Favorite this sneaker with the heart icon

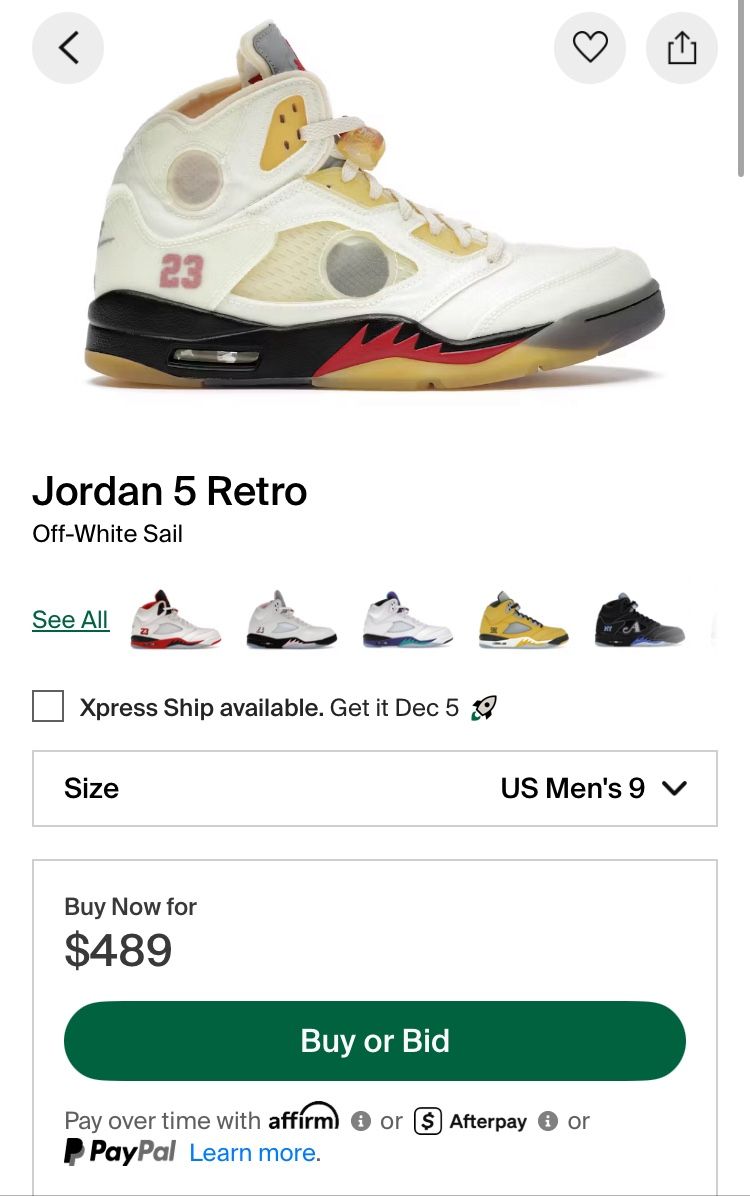point(589,47)
